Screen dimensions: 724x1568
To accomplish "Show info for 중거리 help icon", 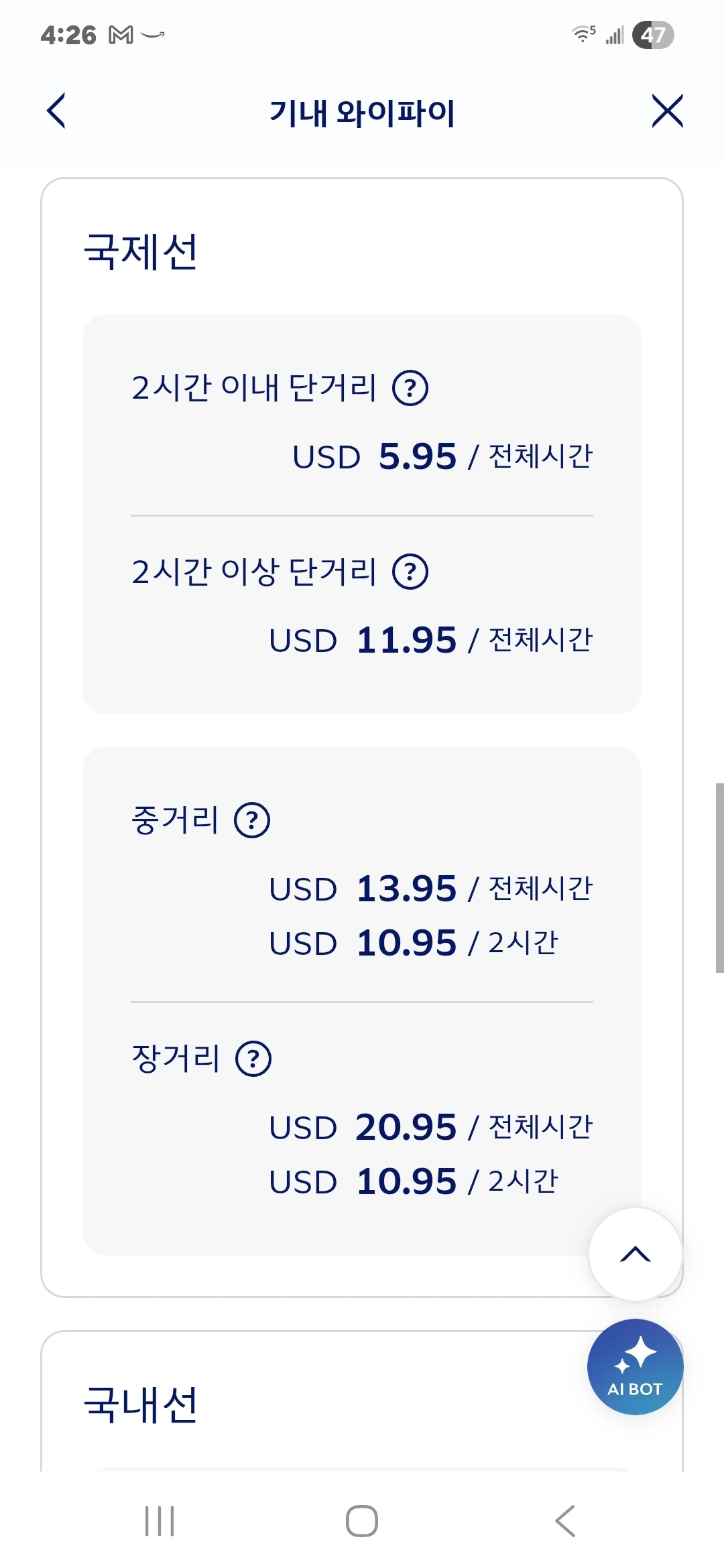I will coord(252,820).
